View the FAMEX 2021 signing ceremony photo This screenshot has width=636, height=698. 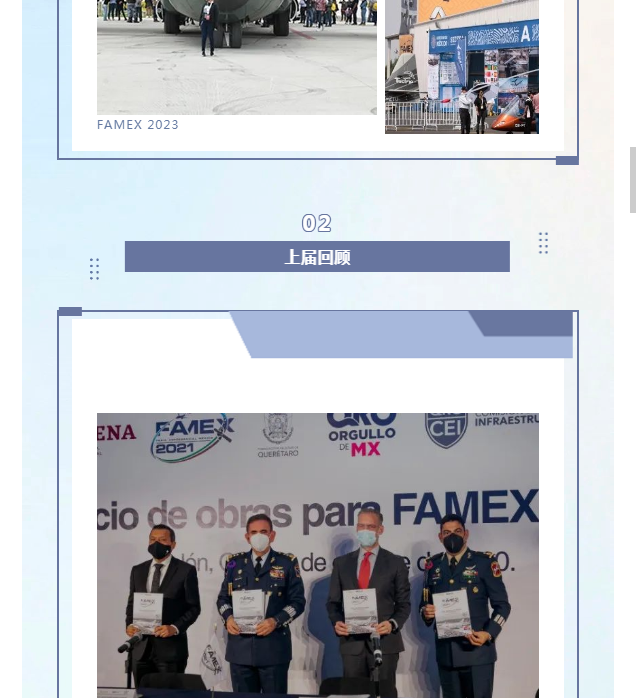317,554
